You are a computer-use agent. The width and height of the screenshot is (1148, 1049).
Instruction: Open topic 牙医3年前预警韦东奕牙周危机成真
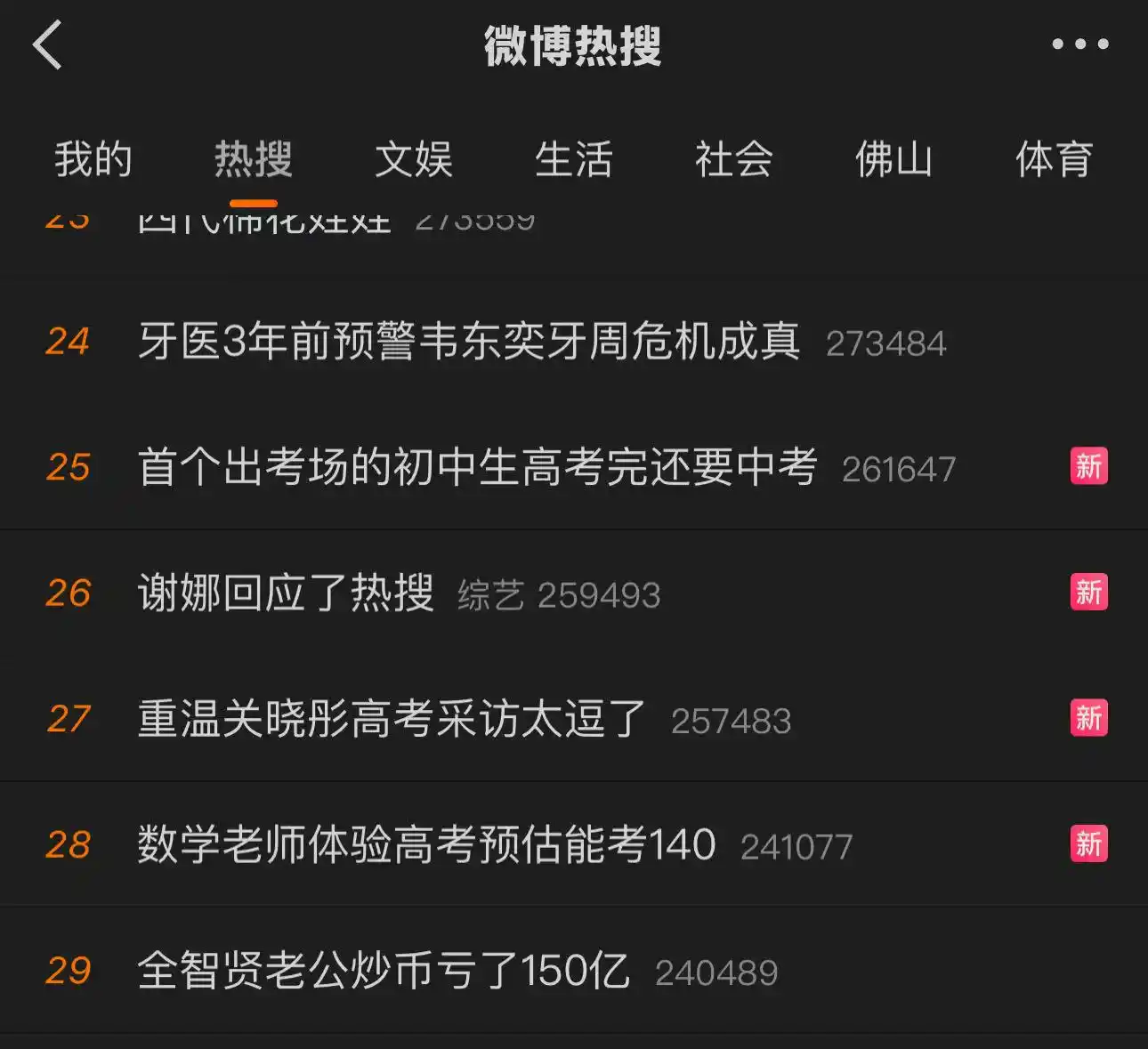point(469,342)
